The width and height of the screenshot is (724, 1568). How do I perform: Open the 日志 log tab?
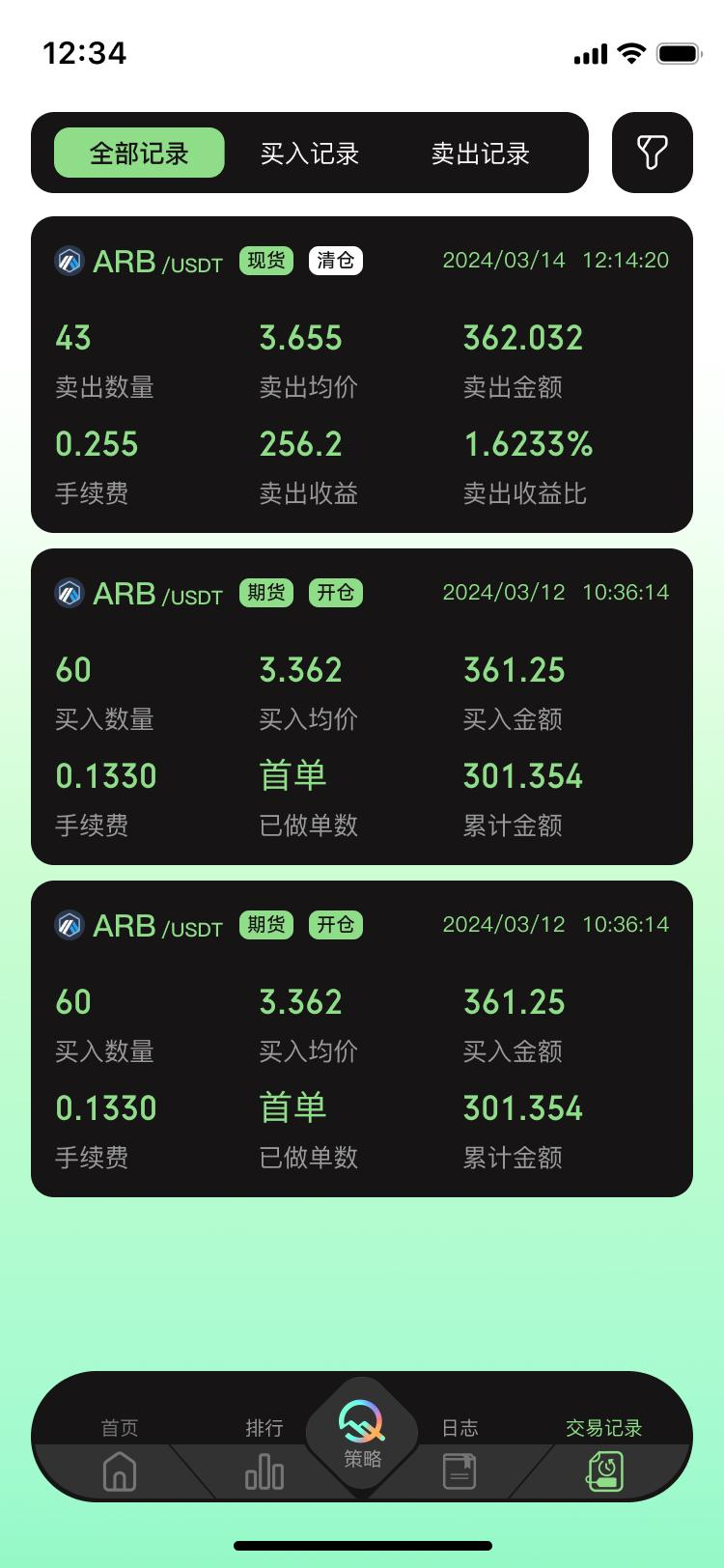pyautogui.click(x=459, y=1455)
